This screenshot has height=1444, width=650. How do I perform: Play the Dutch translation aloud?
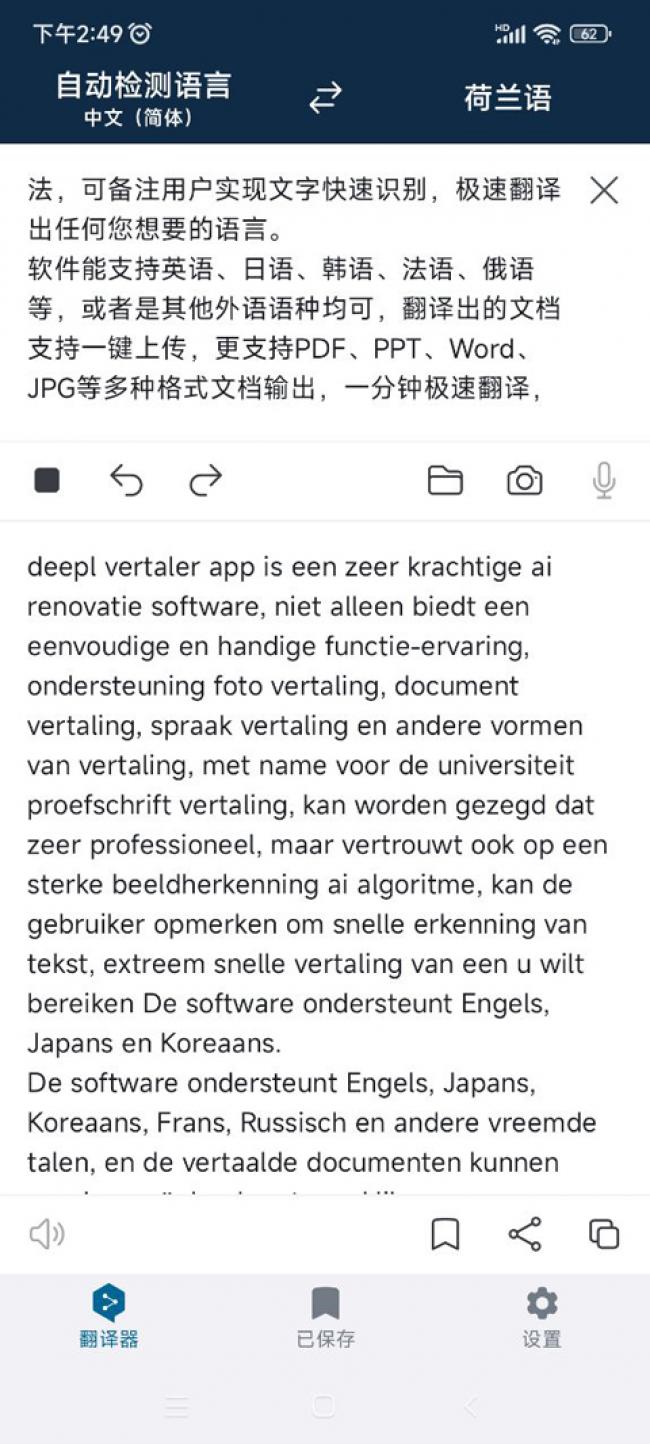(46, 1234)
